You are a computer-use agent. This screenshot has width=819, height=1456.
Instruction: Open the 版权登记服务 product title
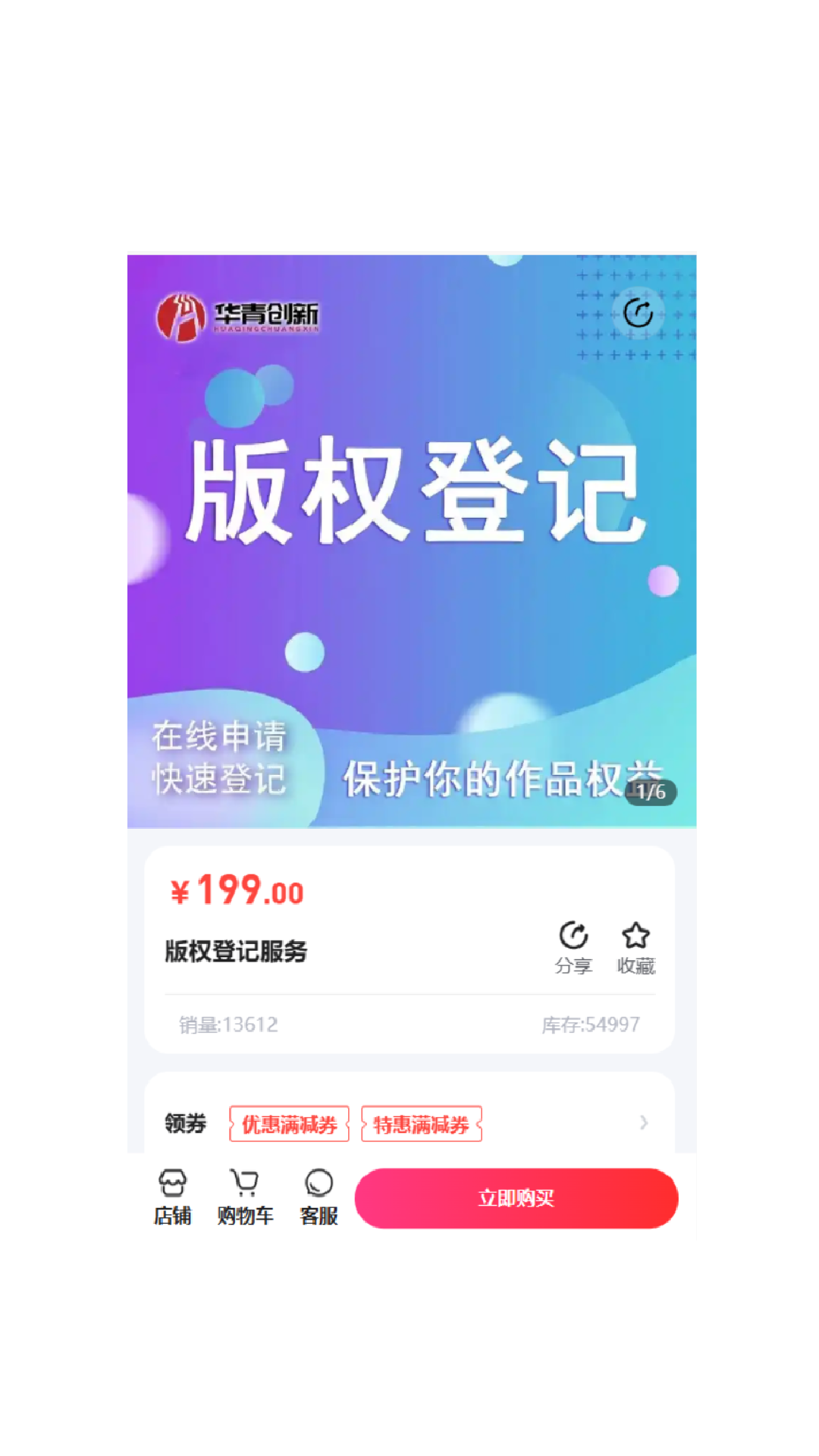tap(237, 949)
